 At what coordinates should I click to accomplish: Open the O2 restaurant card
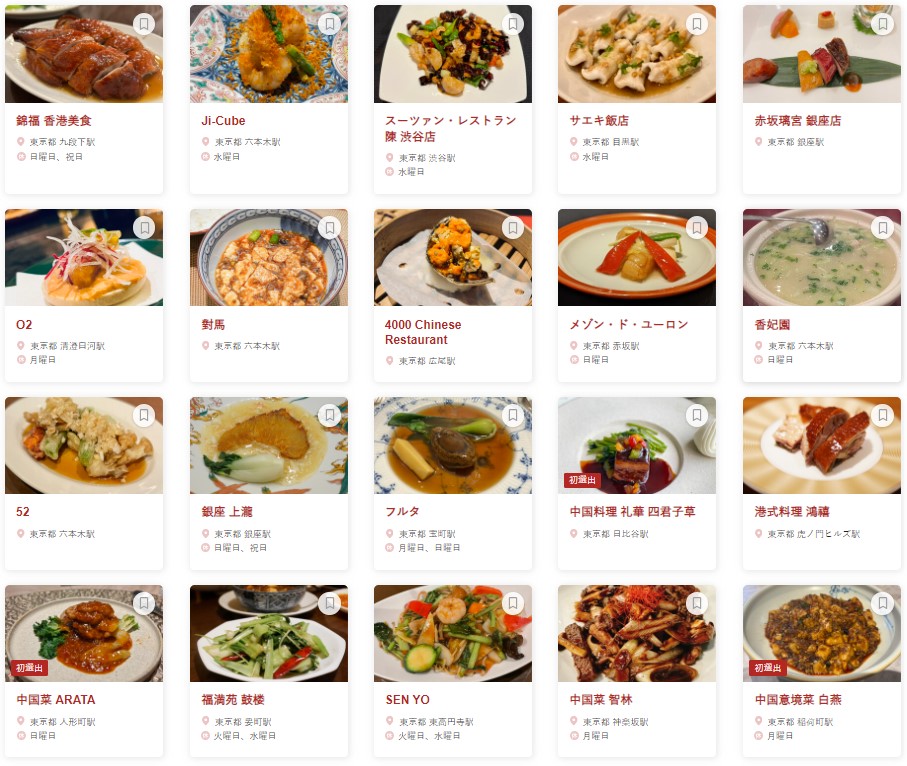click(x=24, y=325)
